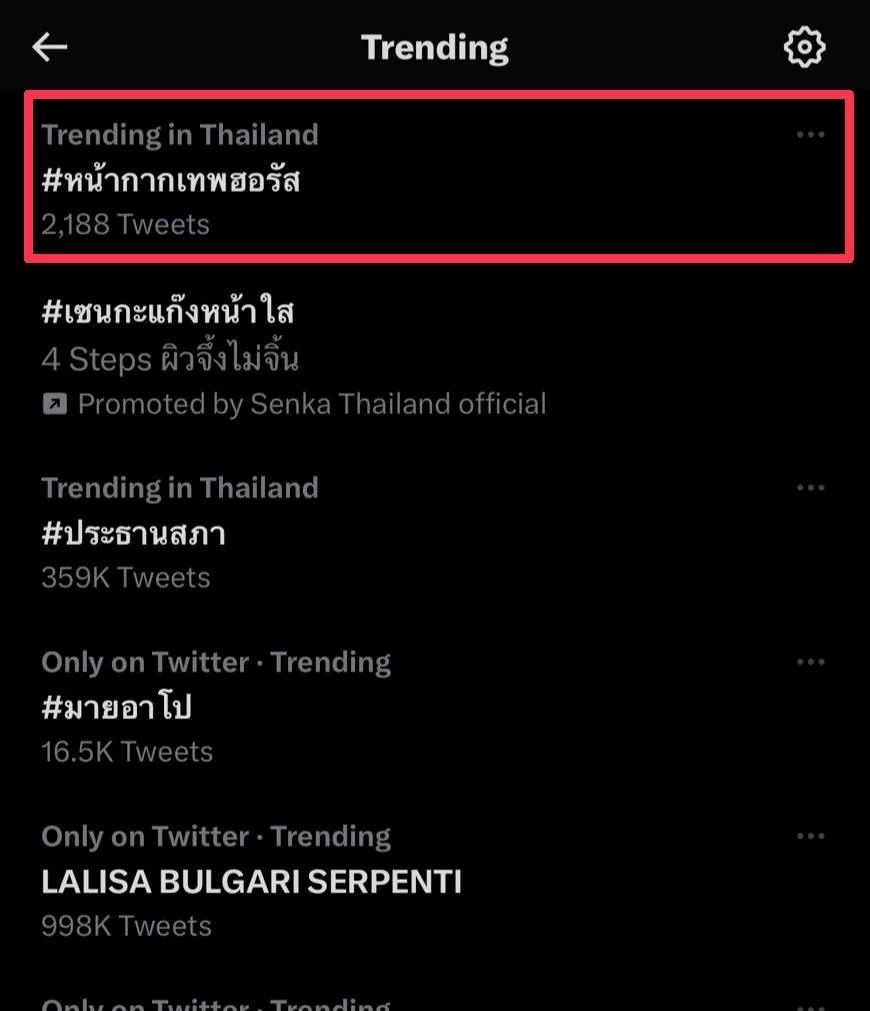Open more options for #หน้ากากเทพฮอรัส
This screenshot has height=1011, width=870.
[x=810, y=135]
